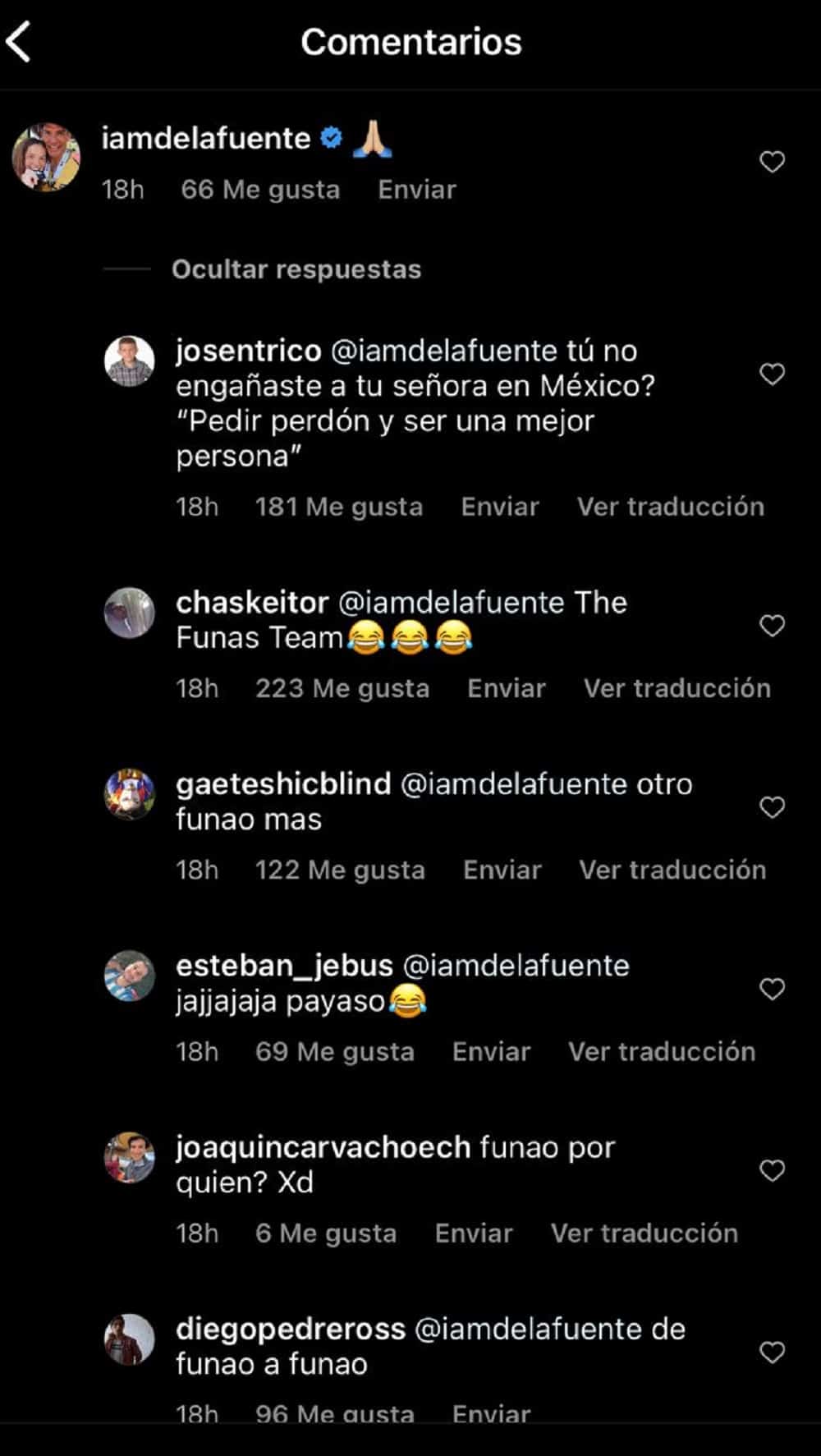Screen dimensions: 821x1456
Task: See translation of chaskeitor's reply
Action: click(677, 688)
